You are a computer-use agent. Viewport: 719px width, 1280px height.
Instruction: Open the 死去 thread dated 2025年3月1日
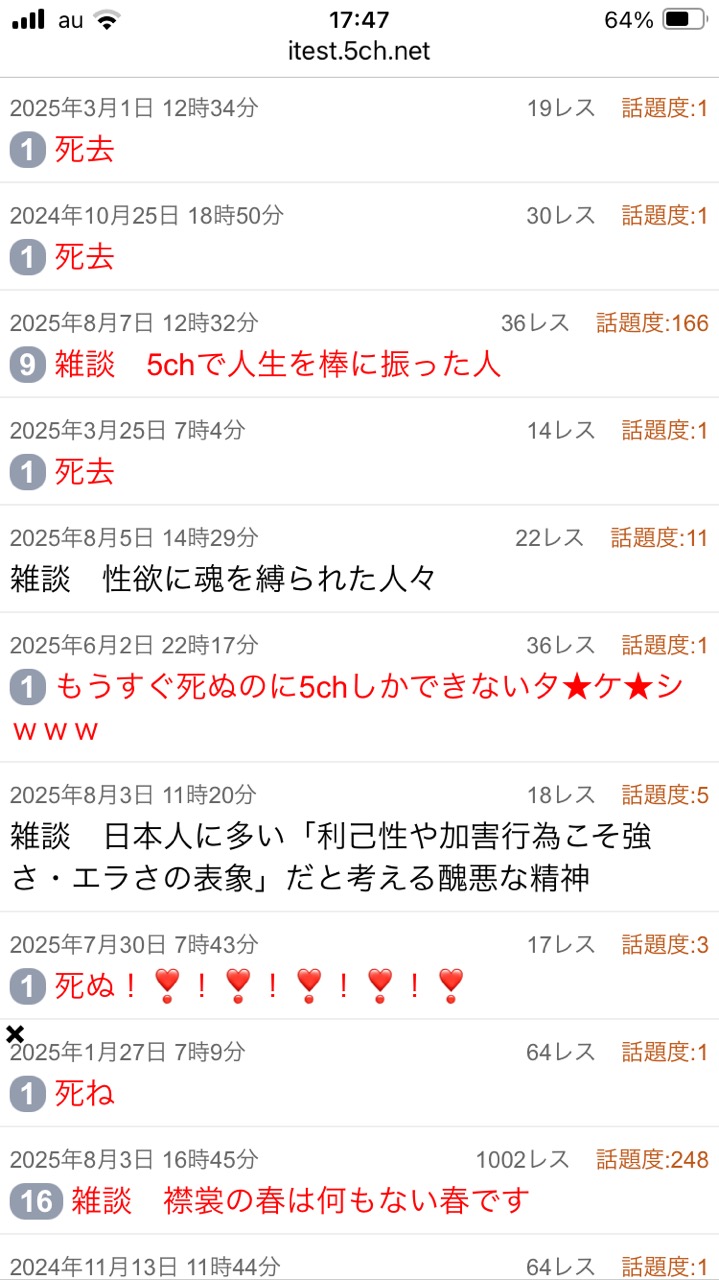(x=359, y=130)
